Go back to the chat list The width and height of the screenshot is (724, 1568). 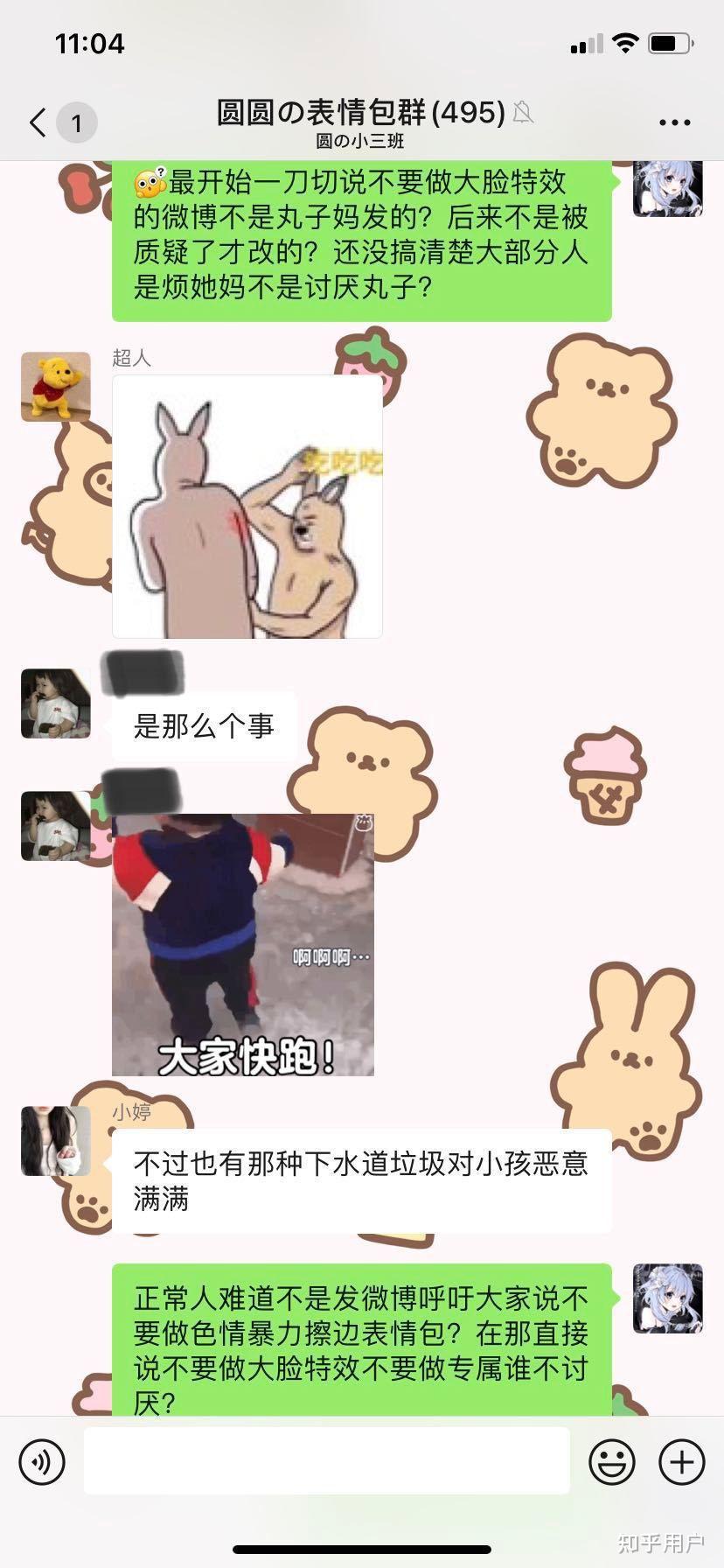pos(38,122)
